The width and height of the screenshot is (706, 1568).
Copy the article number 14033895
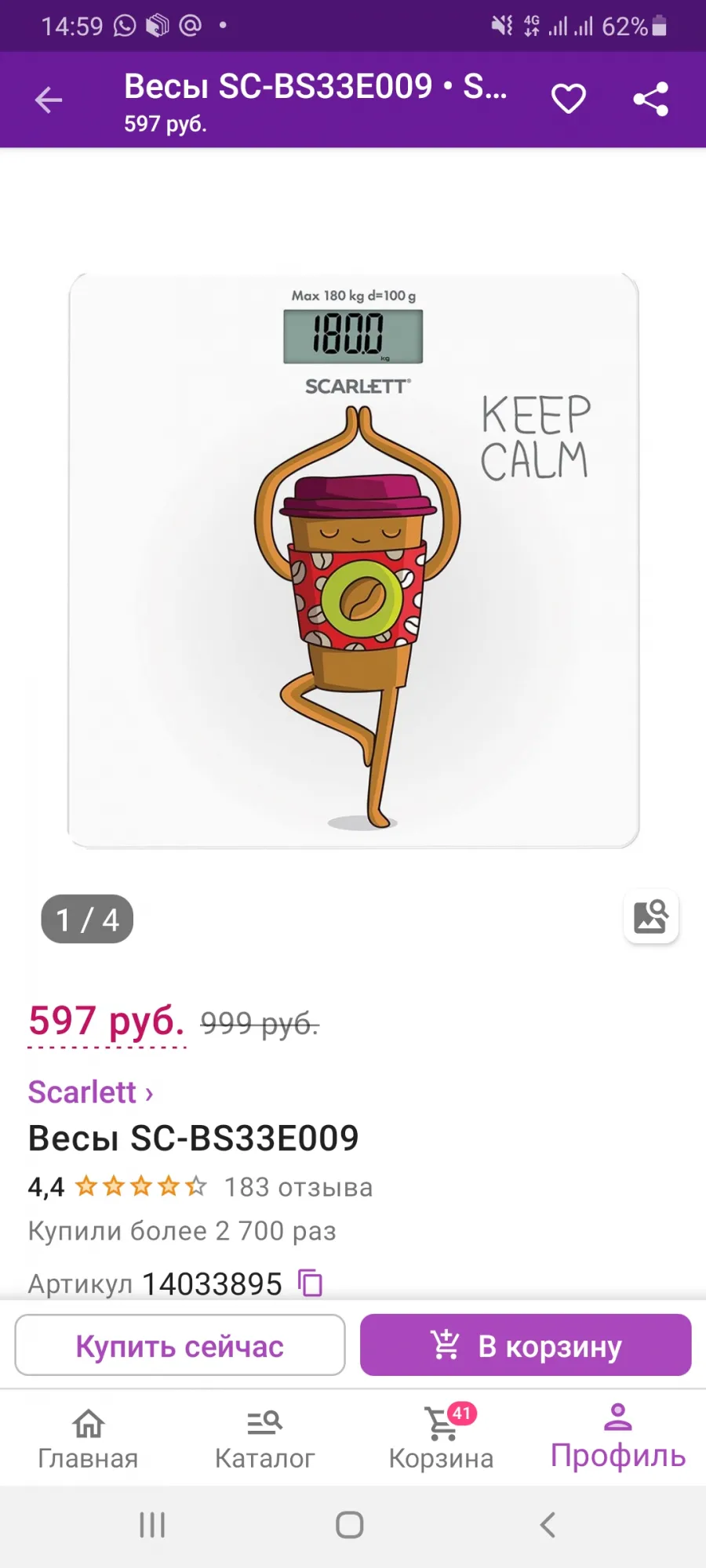pyautogui.click(x=311, y=1283)
